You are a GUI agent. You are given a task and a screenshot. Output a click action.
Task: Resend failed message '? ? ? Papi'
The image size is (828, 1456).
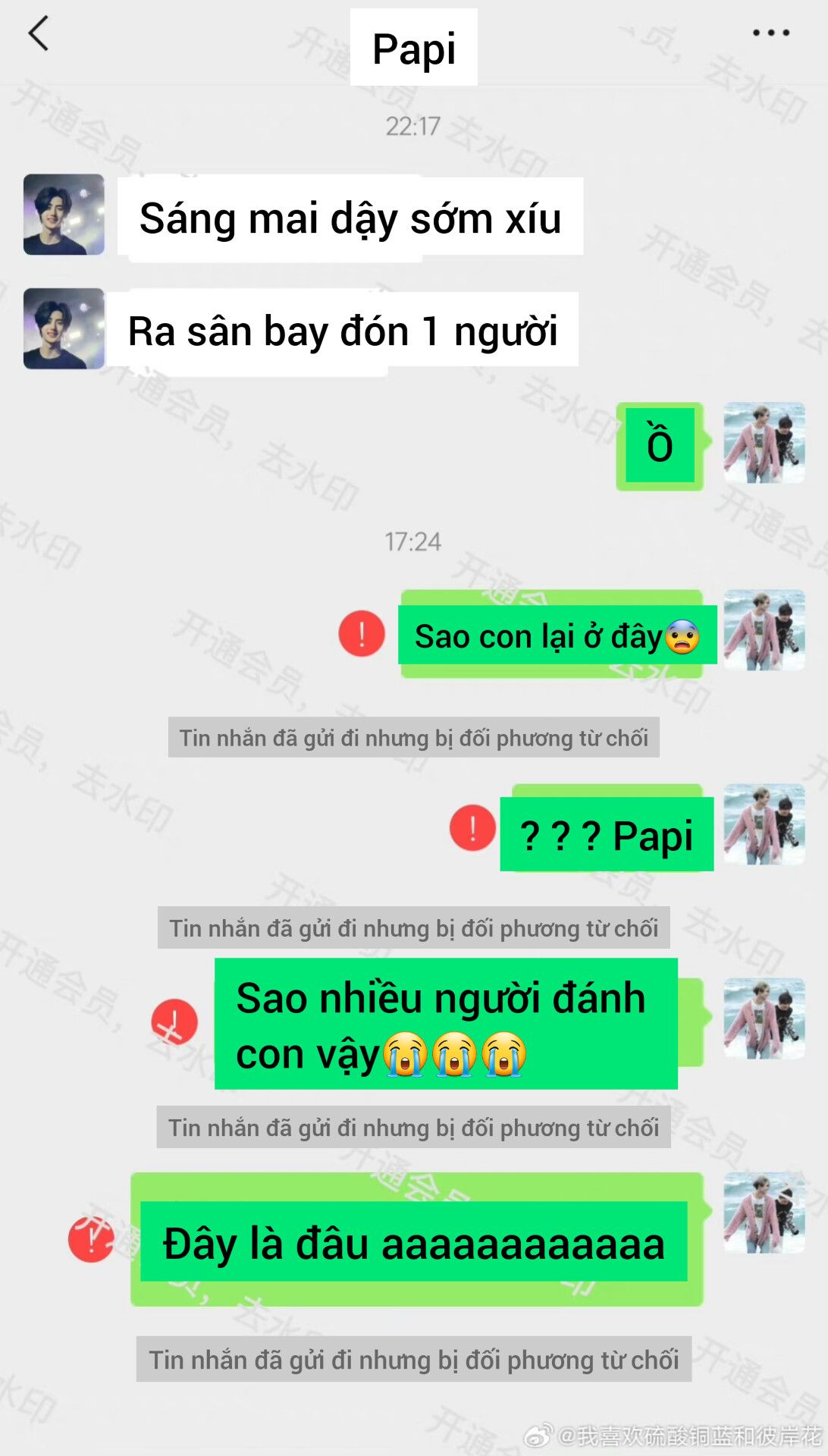tap(472, 827)
